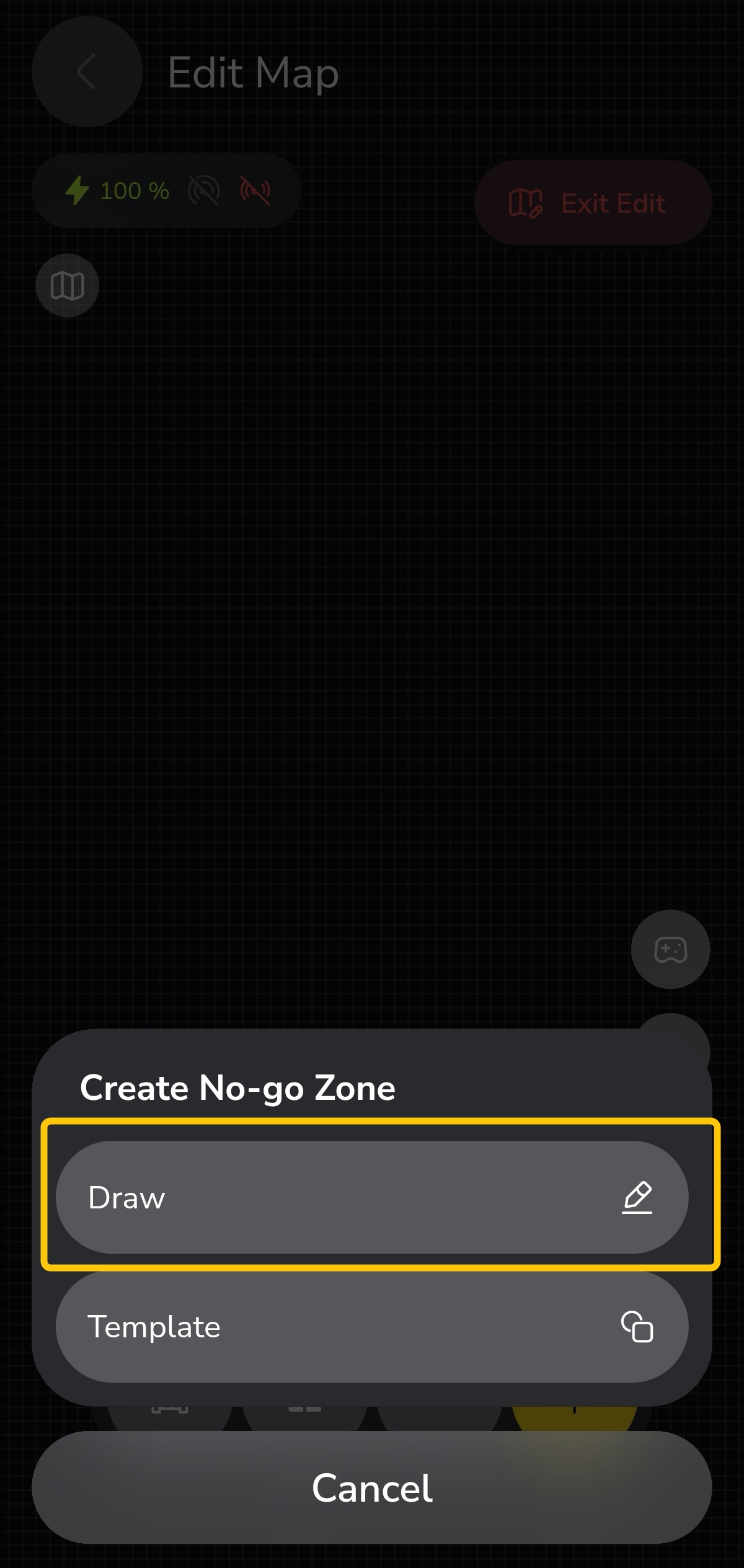
Task: Select the Template option
Action: [x=372, y=1327]
